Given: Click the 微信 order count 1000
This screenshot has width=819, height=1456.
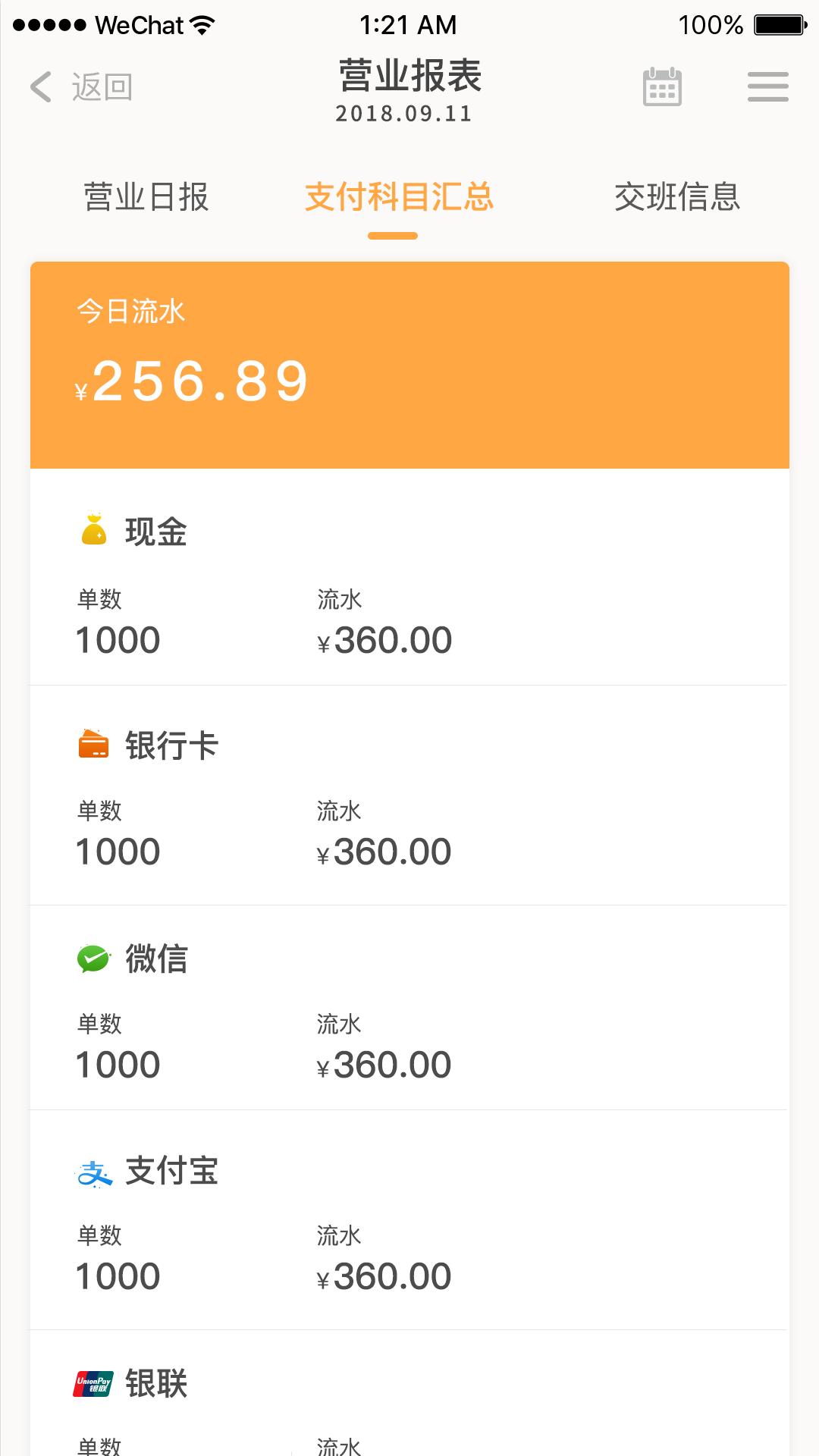Looking at the screenshot, I should [118, 1064].
